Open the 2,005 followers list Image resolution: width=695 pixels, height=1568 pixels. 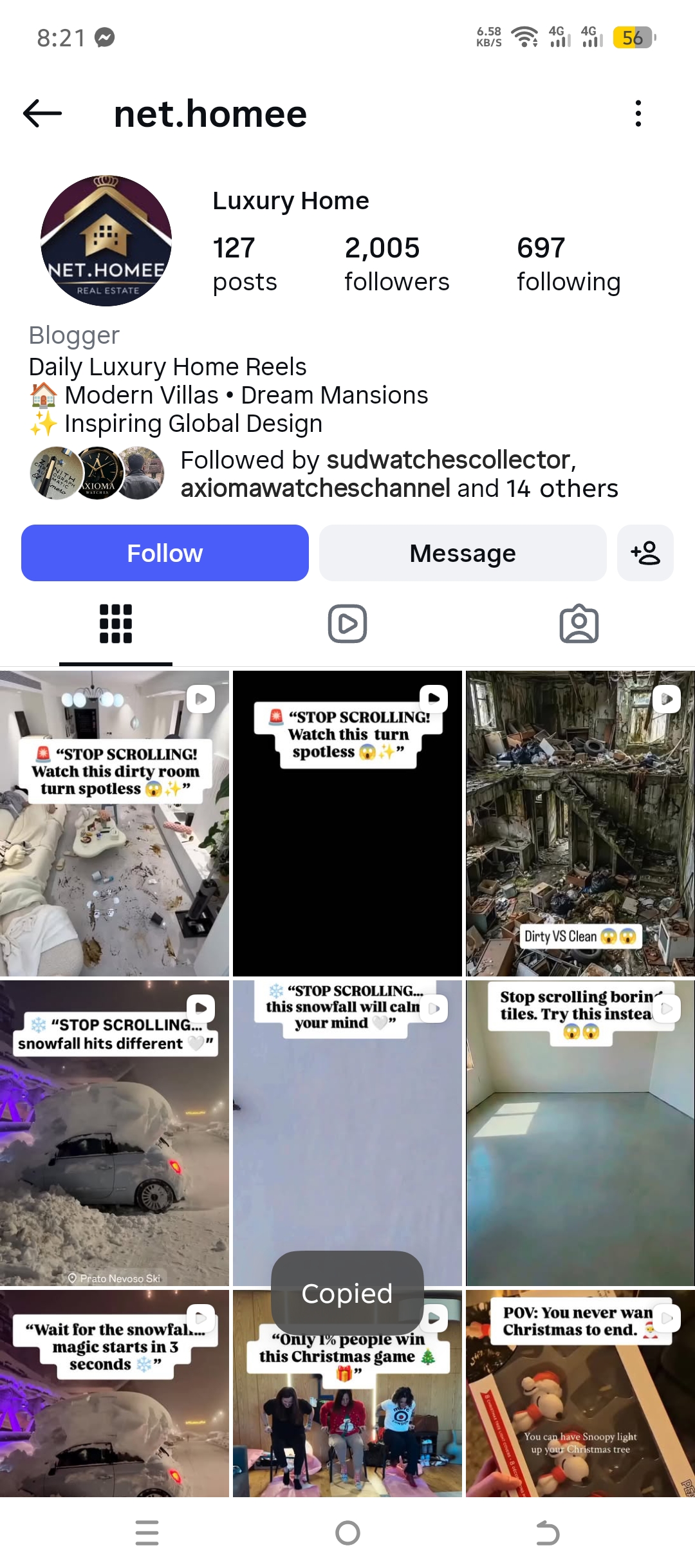[x=396, y=264]
